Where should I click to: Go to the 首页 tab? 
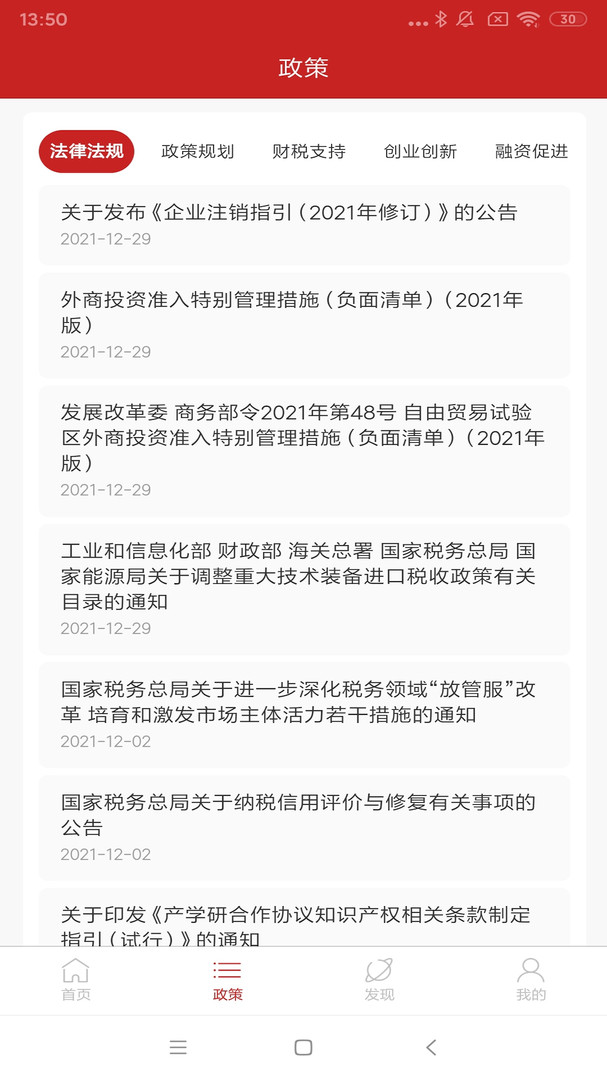pos(76,979)
